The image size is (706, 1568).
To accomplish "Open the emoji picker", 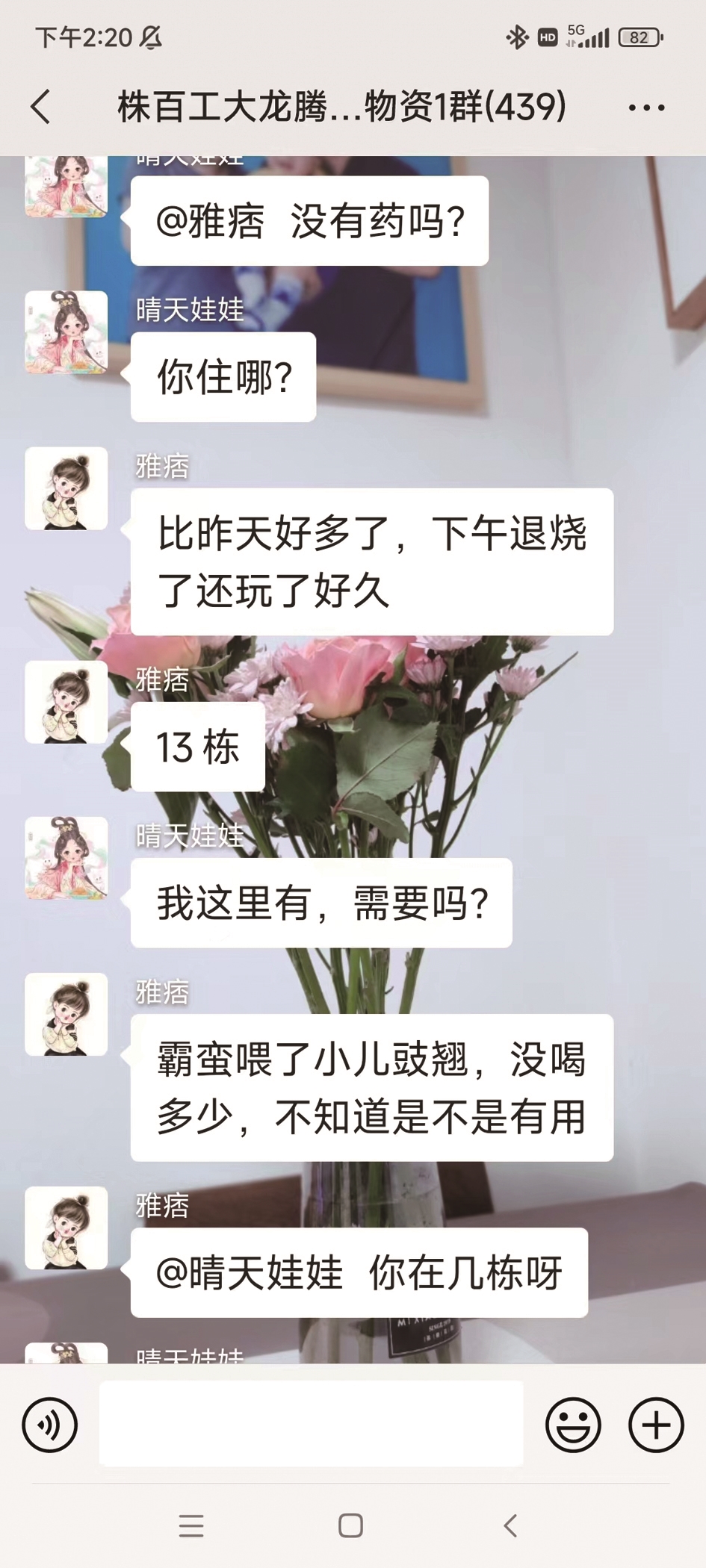I will [573, 1425].
